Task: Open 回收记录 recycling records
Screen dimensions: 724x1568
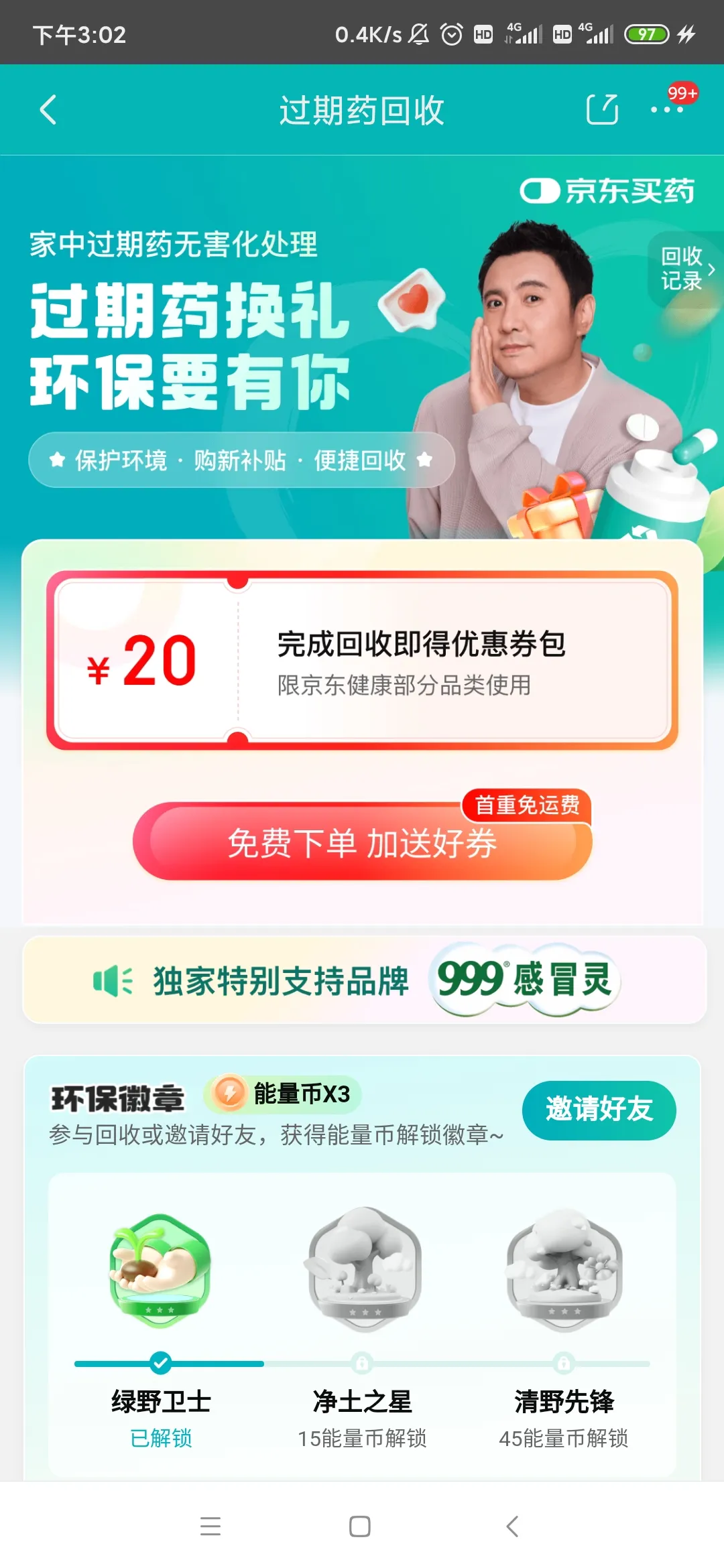Action: pyautogui.click(x=685, y=269)
